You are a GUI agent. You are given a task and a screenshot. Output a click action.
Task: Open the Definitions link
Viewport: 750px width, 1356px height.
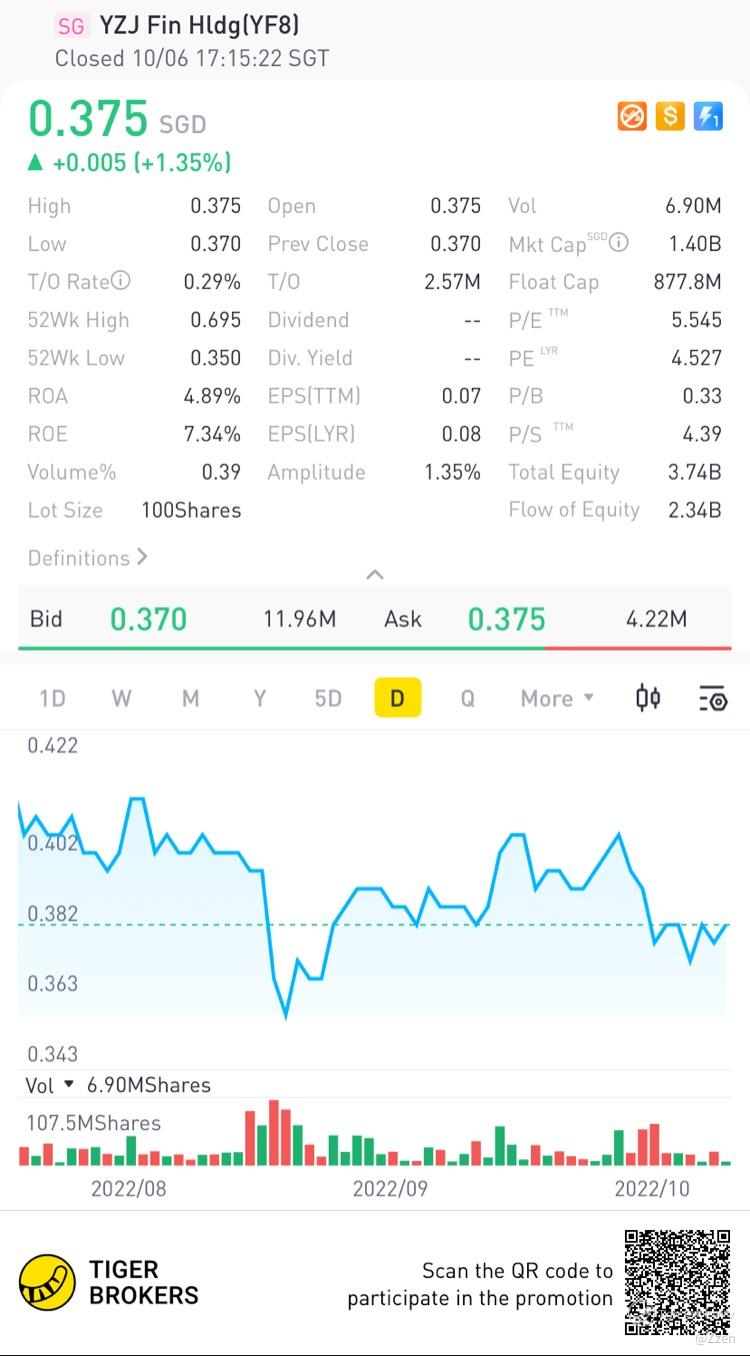tap(88, 558)
